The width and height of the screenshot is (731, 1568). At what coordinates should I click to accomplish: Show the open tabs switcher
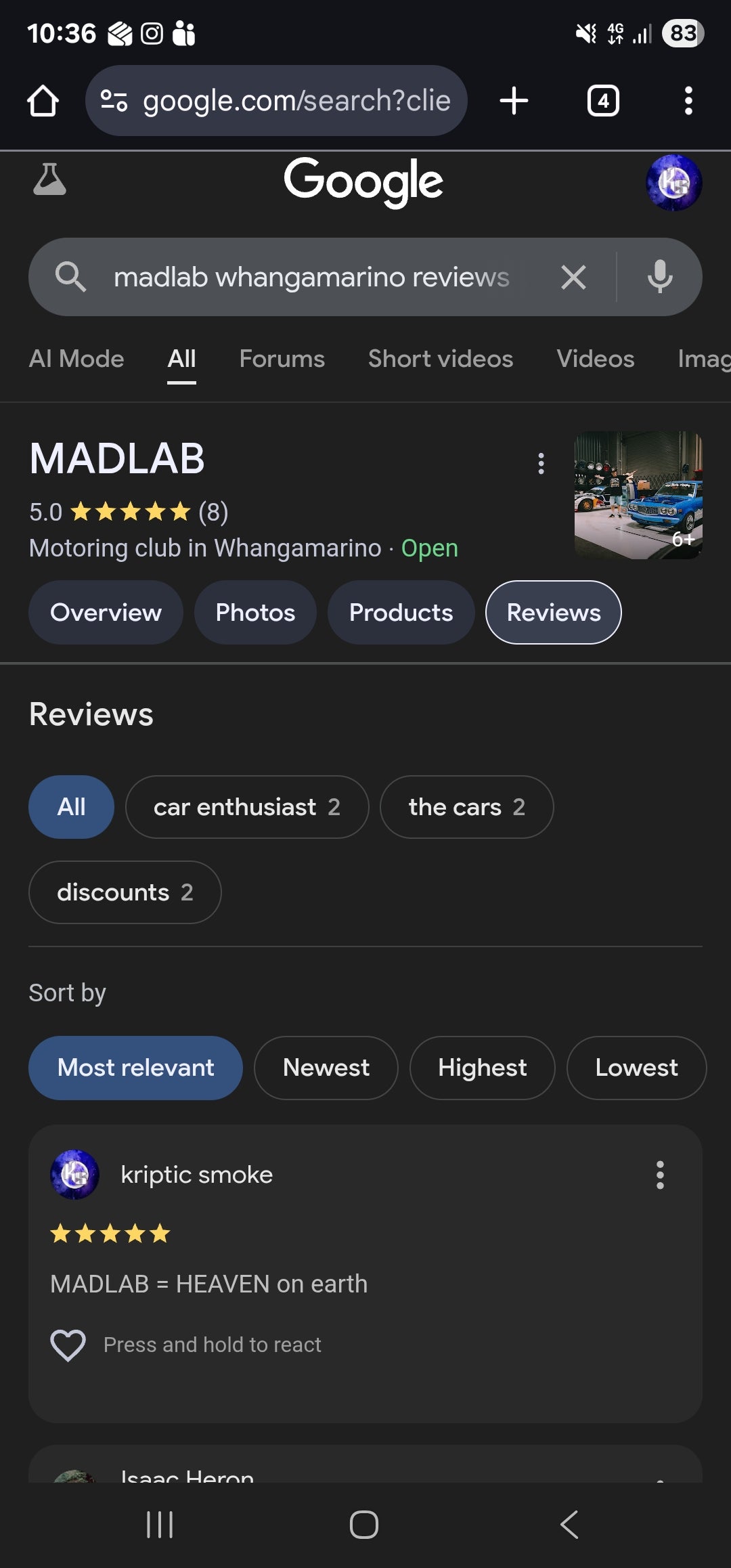pos(603,101)
